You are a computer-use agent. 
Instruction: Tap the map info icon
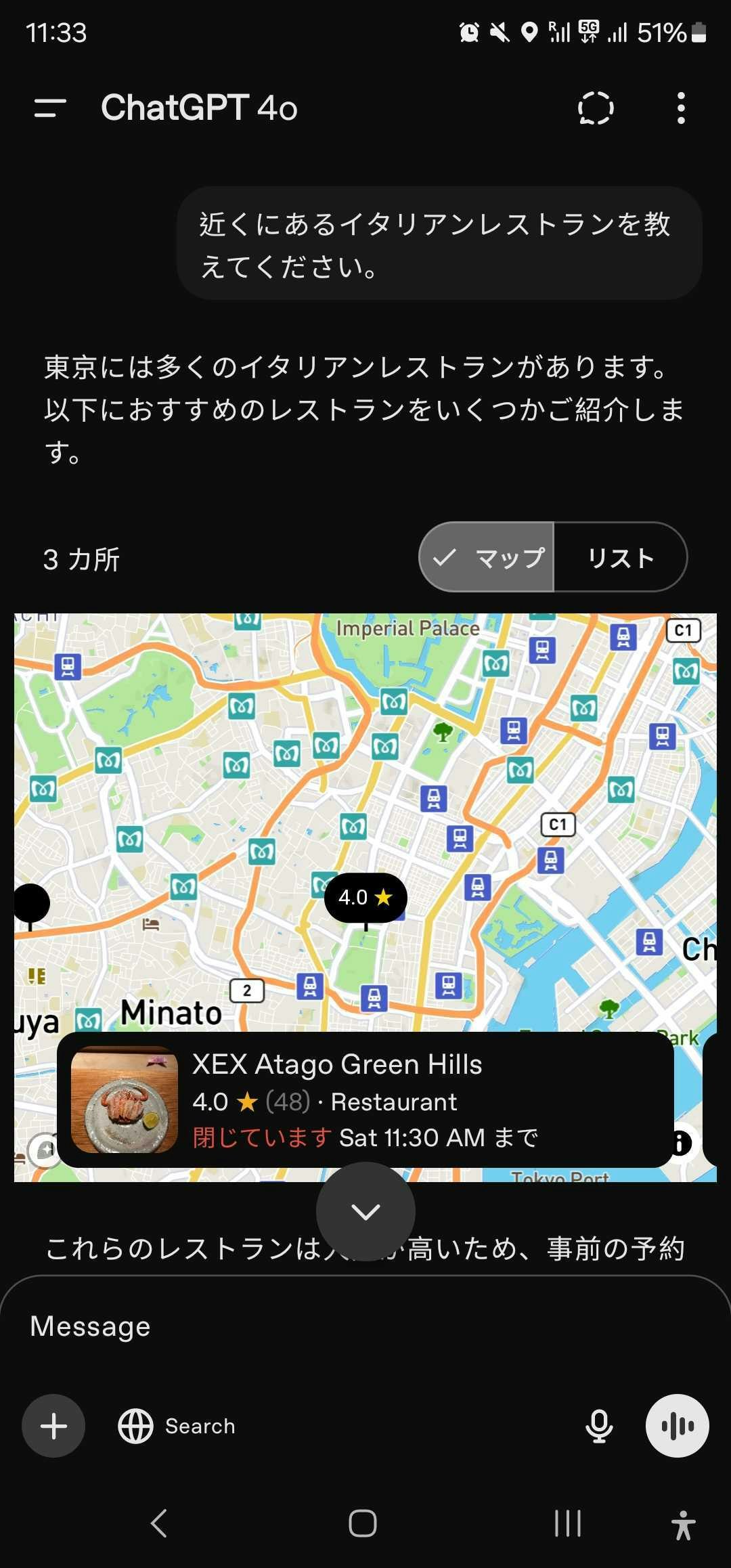click(681, 1143)
